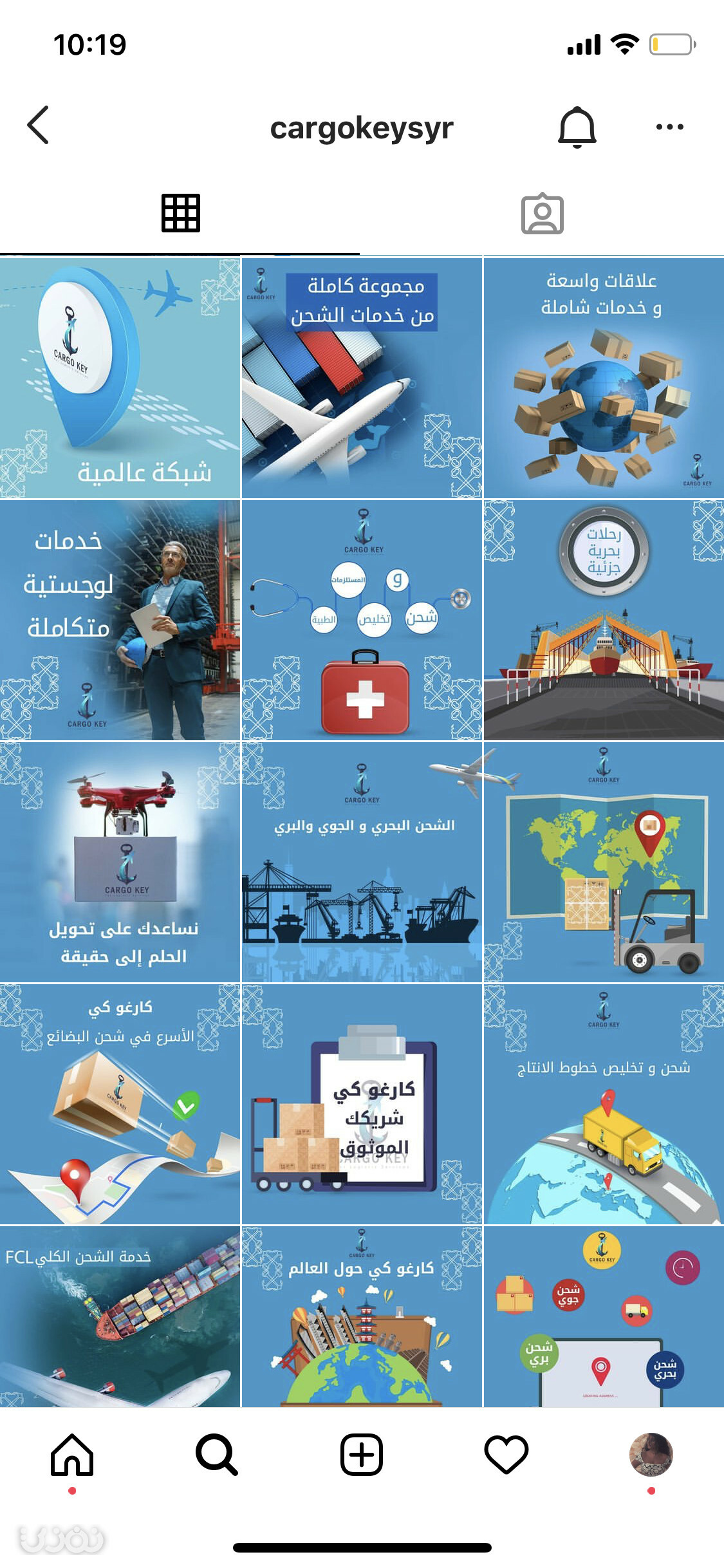Open the post with the location pin and airplane
Screen dimensions: 724x1568
click(120, 378)
